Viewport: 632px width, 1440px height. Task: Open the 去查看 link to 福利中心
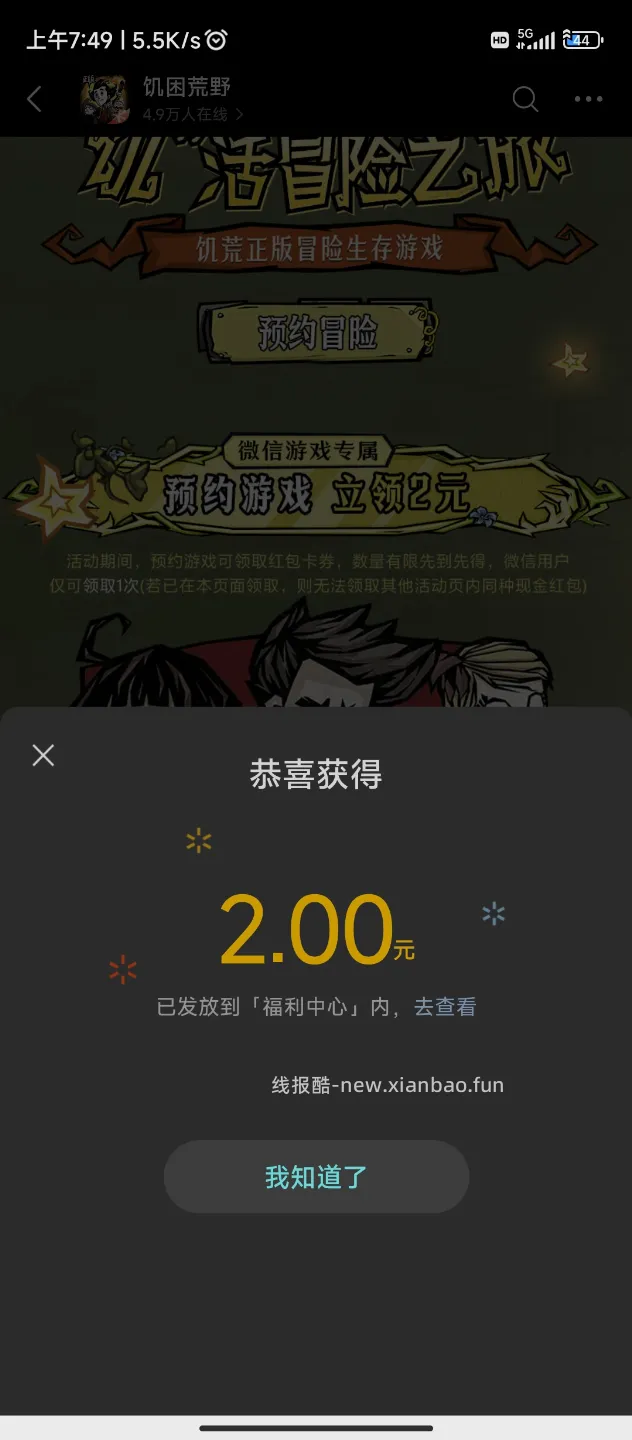[x=445, y=1007]
